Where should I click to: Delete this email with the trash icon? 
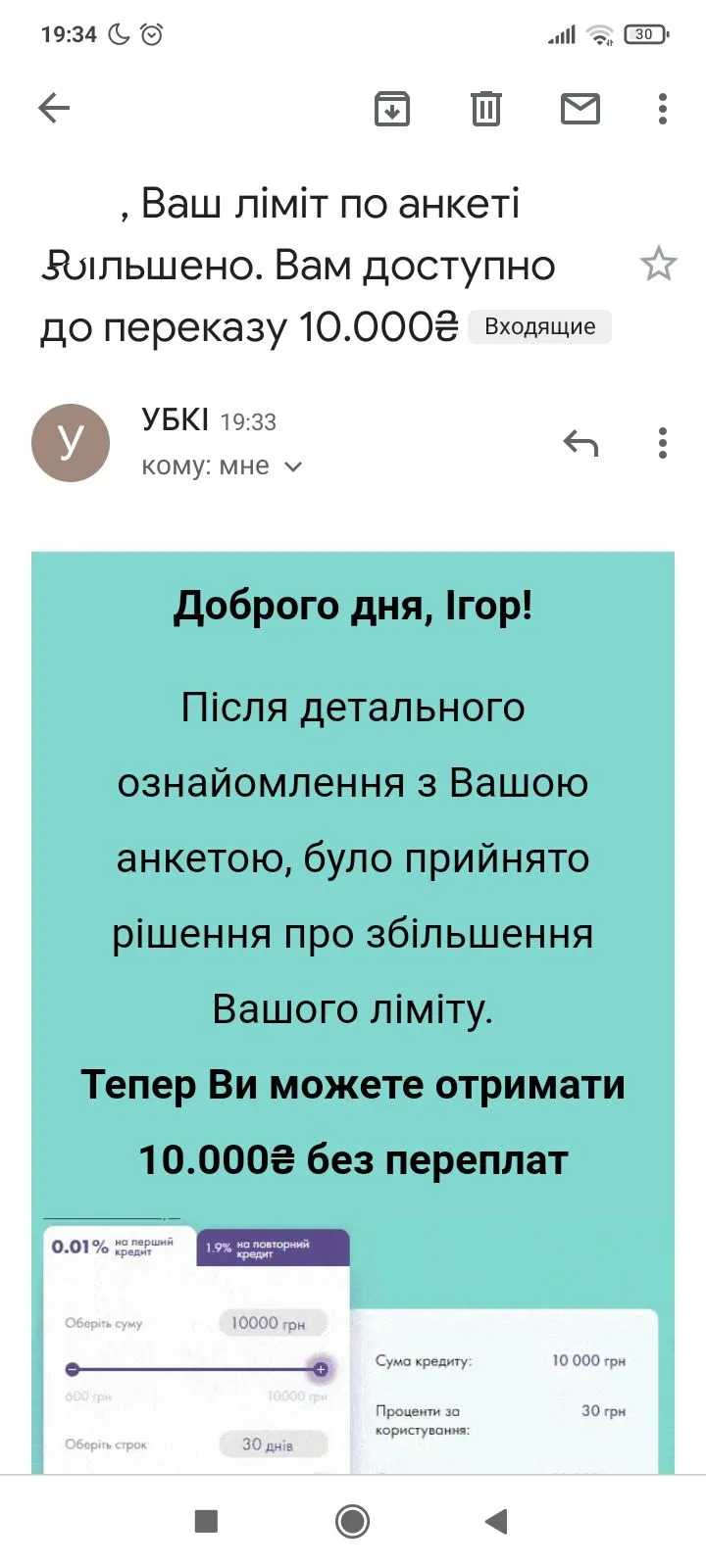click(485, 108)
